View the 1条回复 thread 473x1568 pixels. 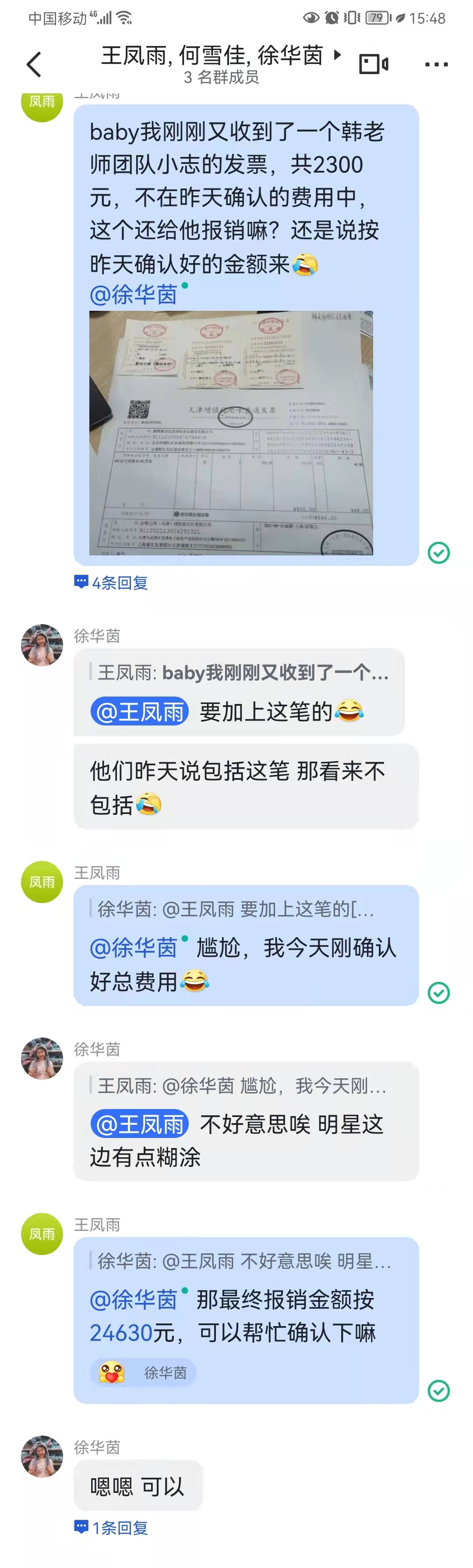pos(111,1528)
